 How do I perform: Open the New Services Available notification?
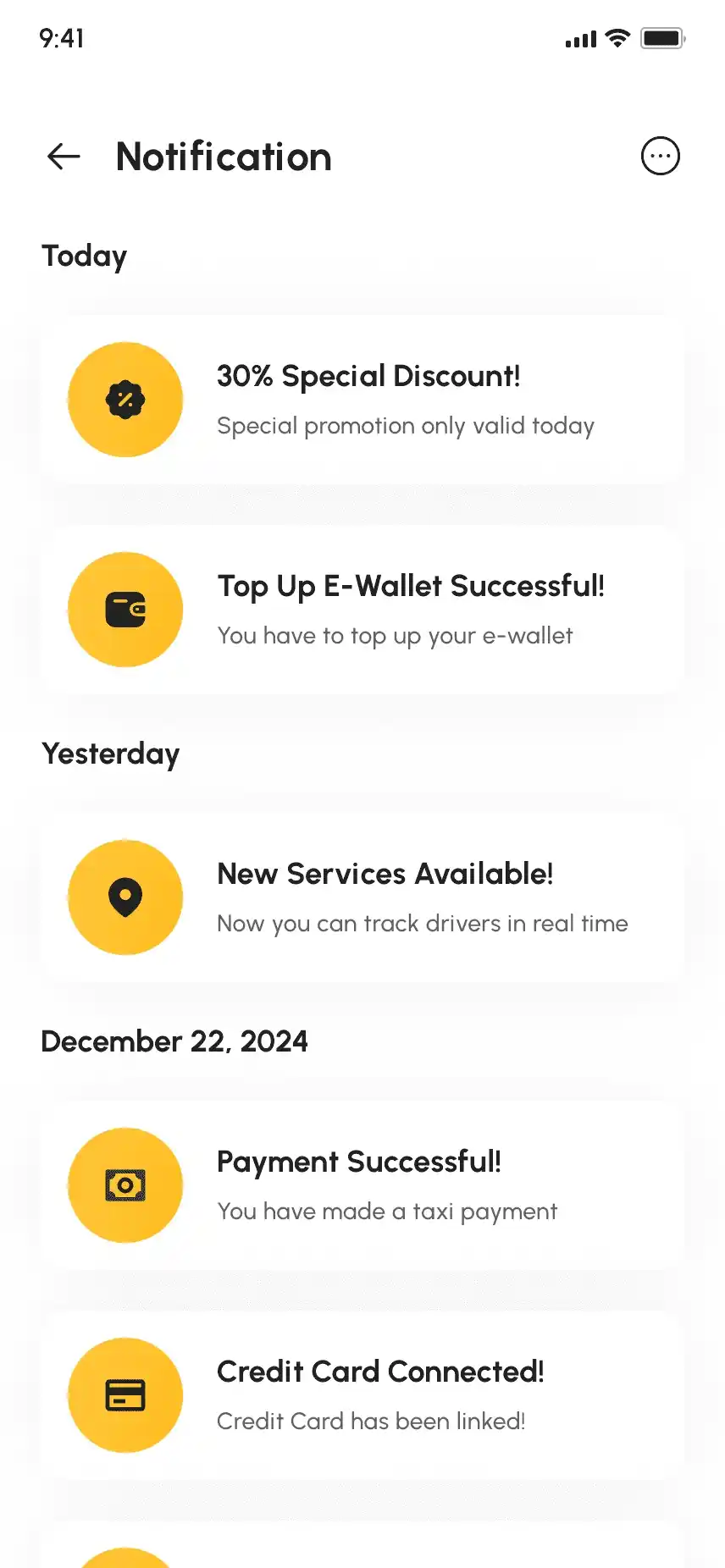click(x=362, y=897)
